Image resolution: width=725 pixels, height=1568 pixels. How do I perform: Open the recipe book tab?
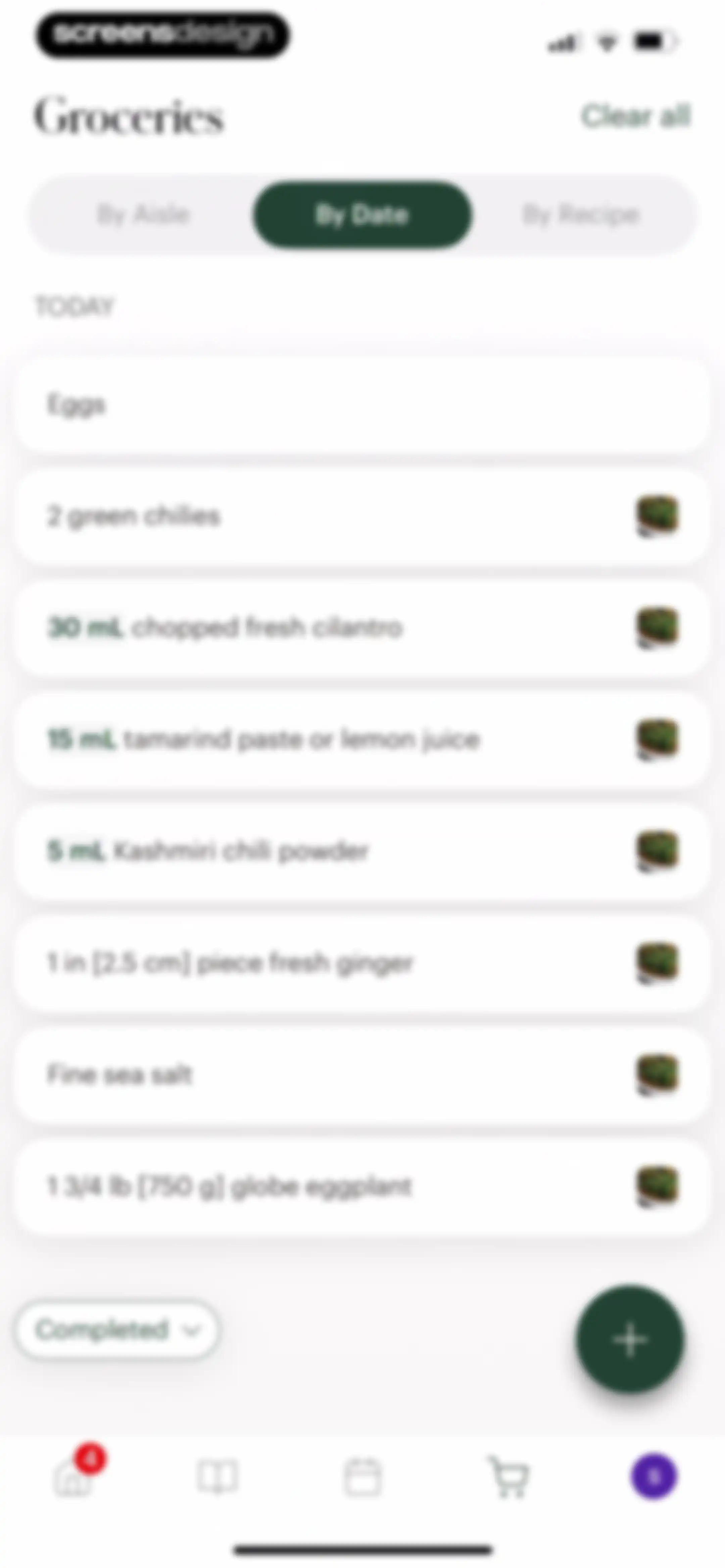[x=217, y=1477]
